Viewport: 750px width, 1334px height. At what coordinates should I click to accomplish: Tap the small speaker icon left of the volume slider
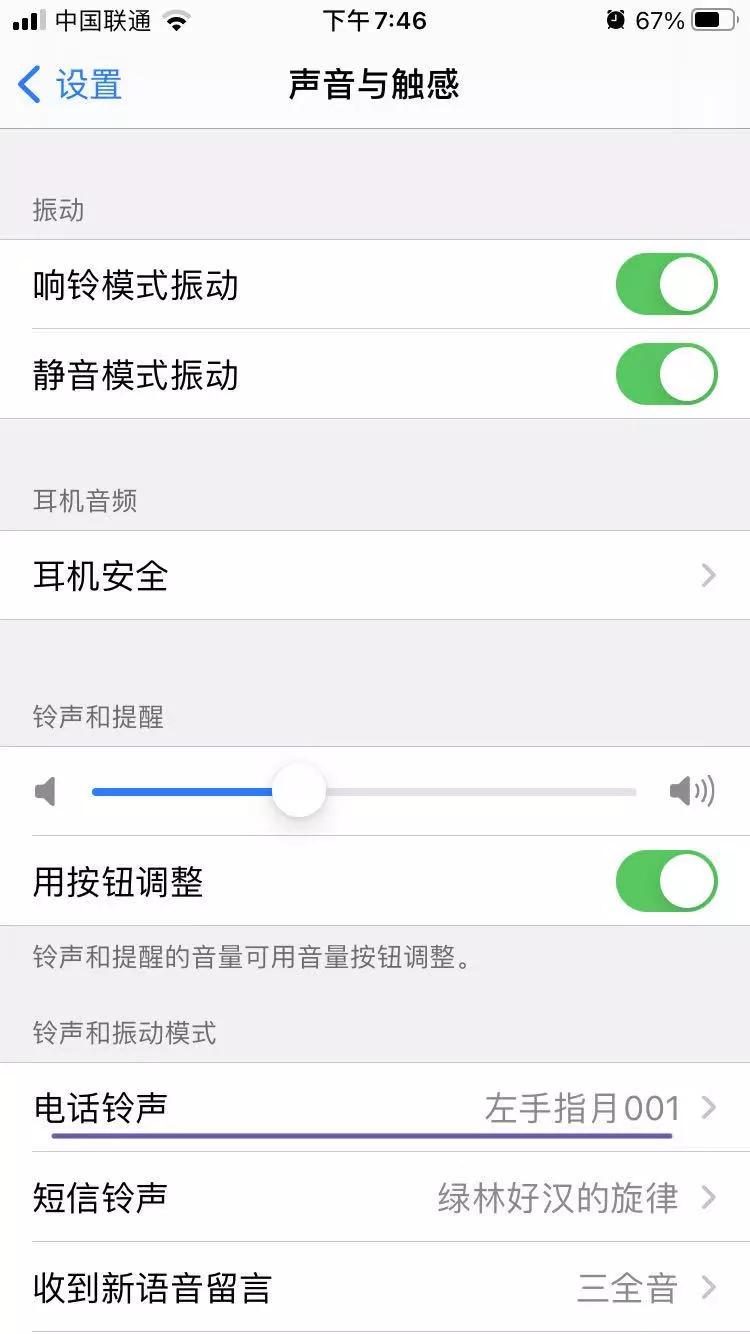pos(45,791)
